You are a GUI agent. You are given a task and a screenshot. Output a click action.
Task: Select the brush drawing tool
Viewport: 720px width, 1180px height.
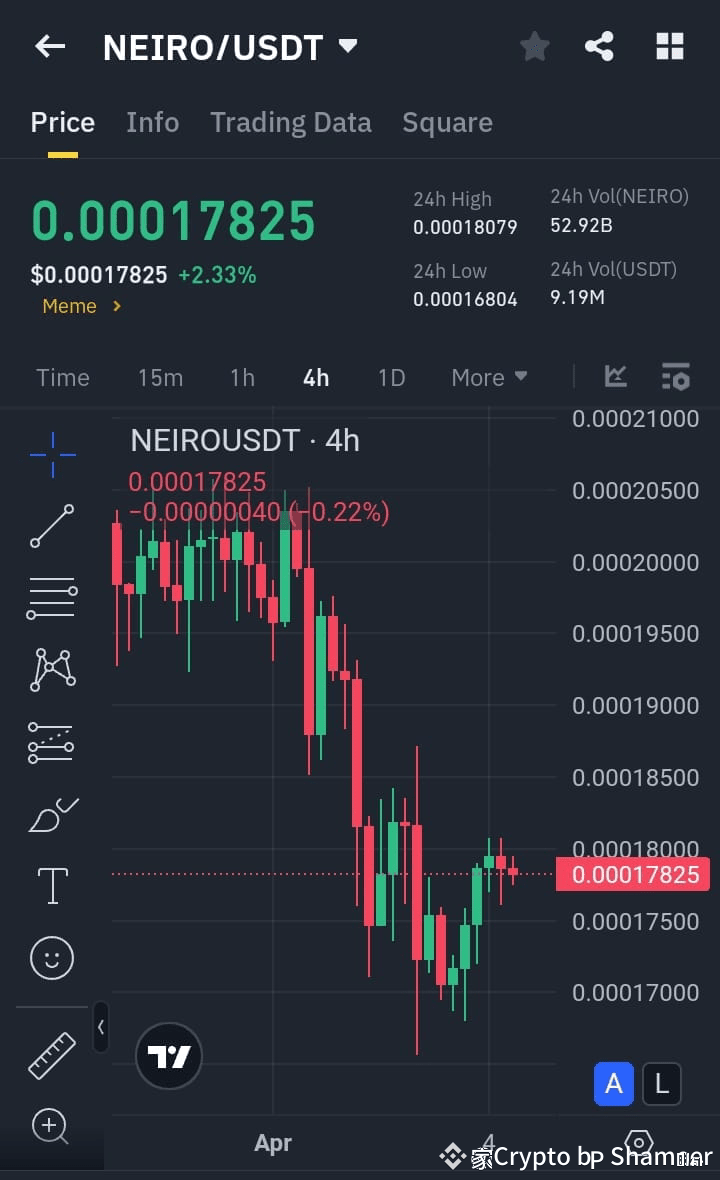click(51, 813)
